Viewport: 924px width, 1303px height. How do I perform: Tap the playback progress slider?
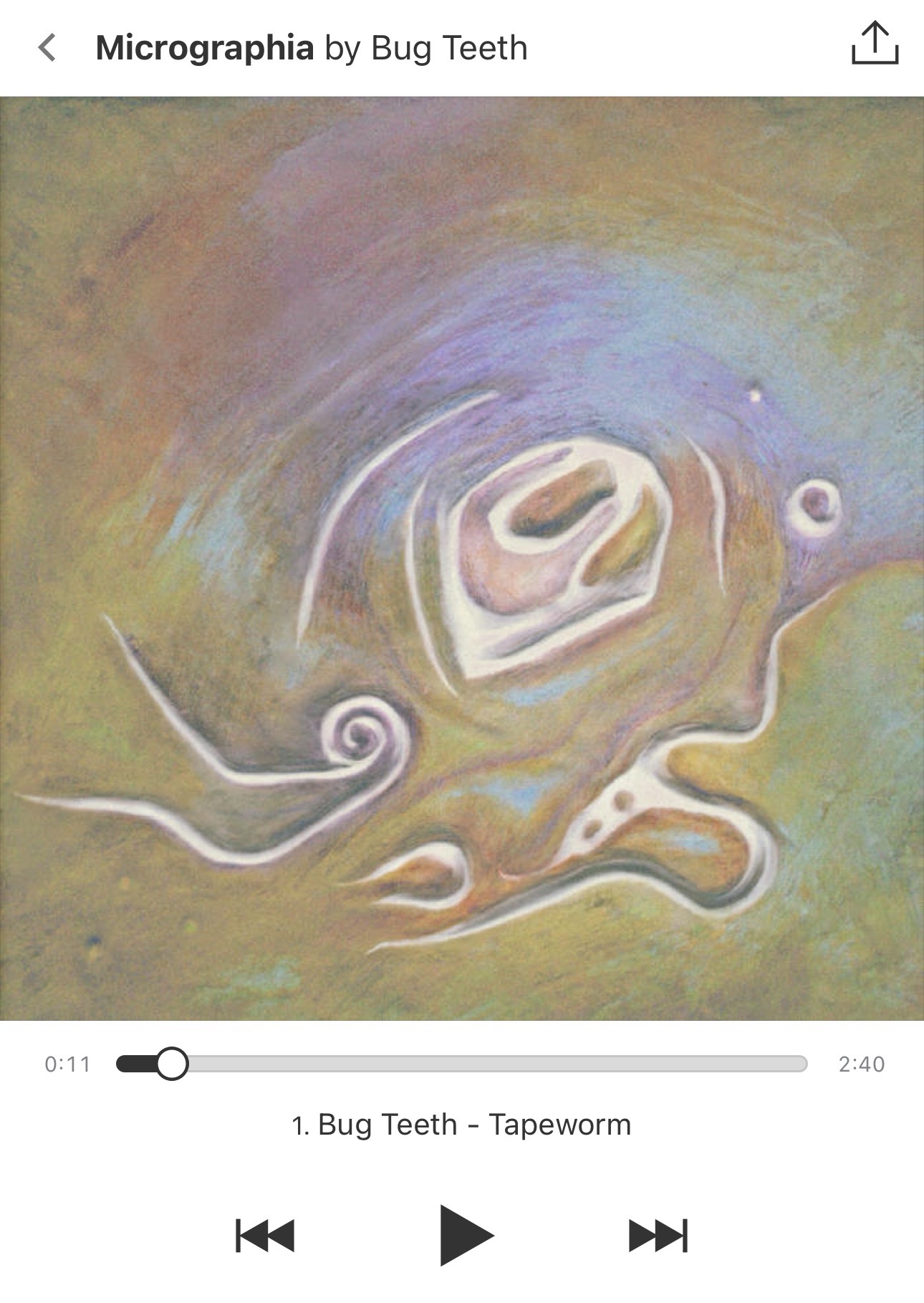462,1064
